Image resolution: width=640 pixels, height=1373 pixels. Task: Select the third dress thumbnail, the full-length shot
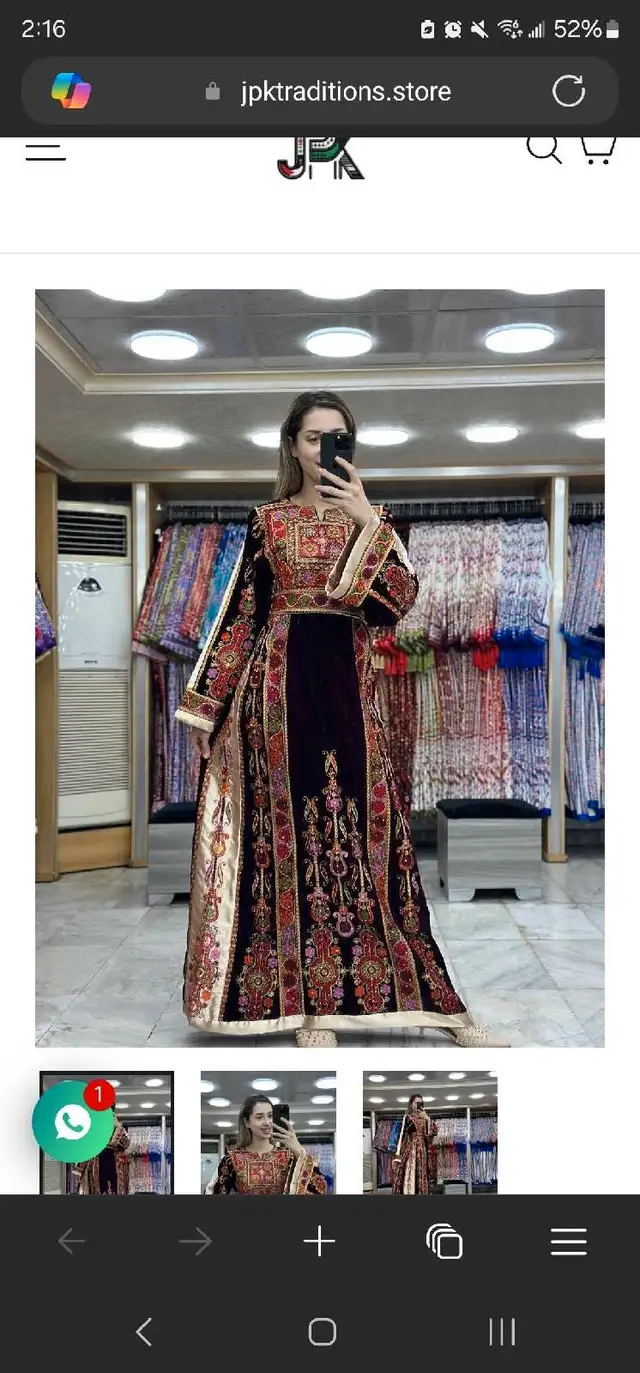coord(430,1132)
